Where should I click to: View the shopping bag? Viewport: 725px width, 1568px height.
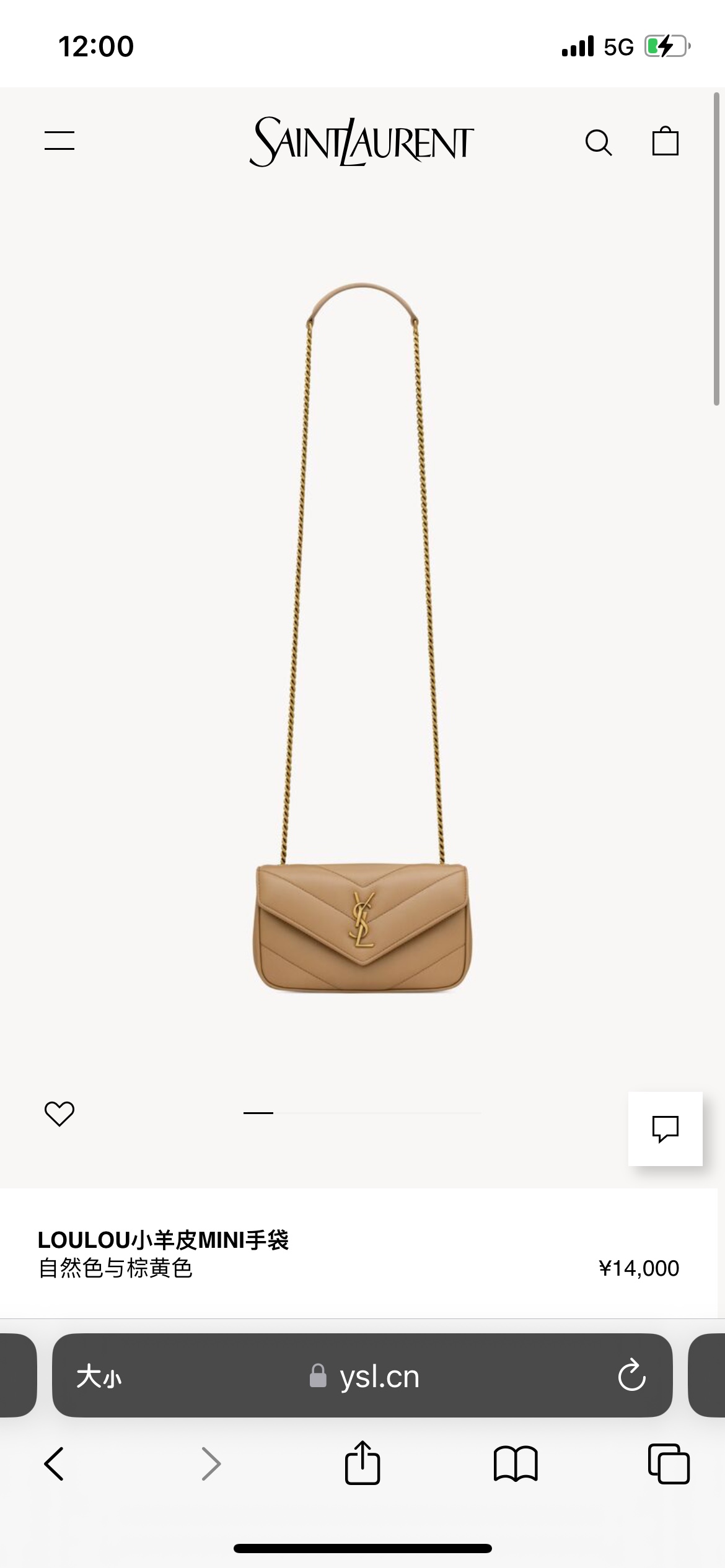[x=666, y=141]
